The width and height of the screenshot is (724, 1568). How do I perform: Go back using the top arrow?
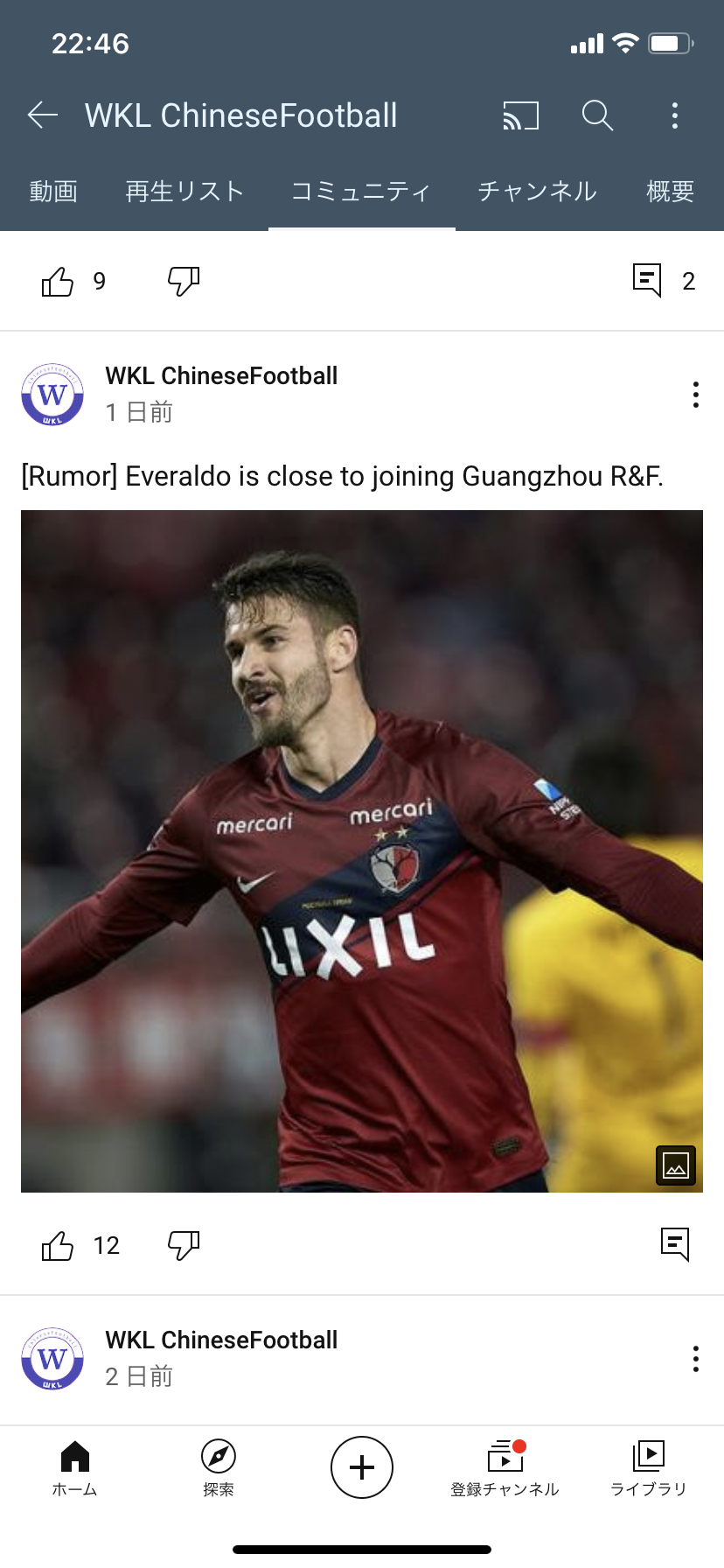[42, 115]
